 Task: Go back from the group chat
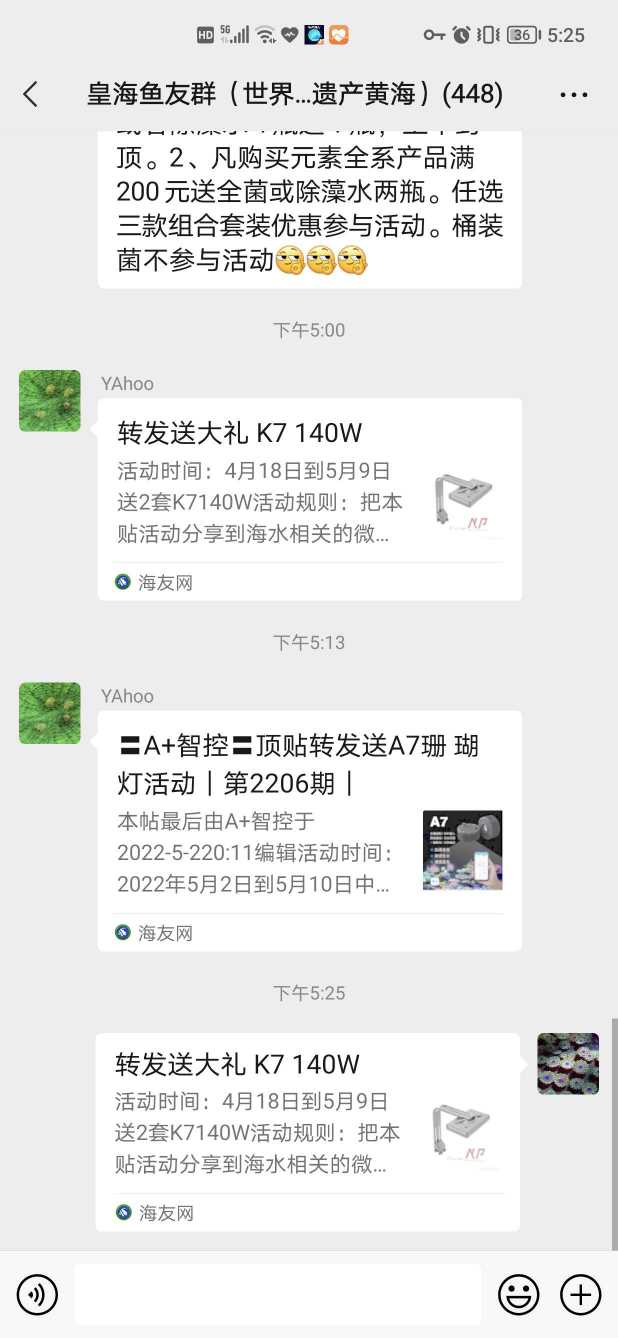[31, 95]
